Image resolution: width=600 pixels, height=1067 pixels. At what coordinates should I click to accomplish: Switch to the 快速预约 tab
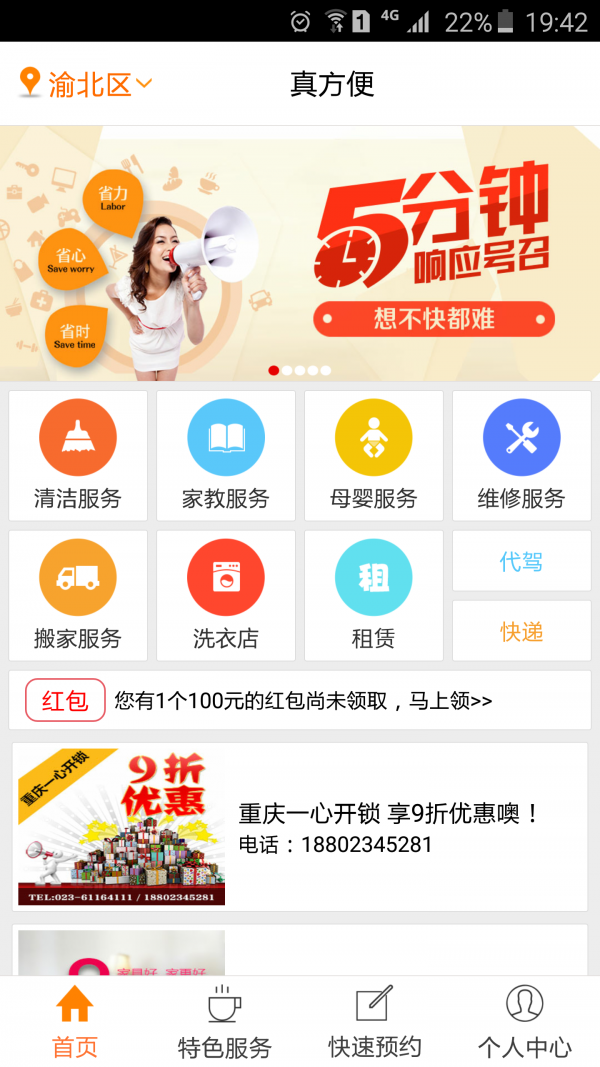(x=375, y=1022)
